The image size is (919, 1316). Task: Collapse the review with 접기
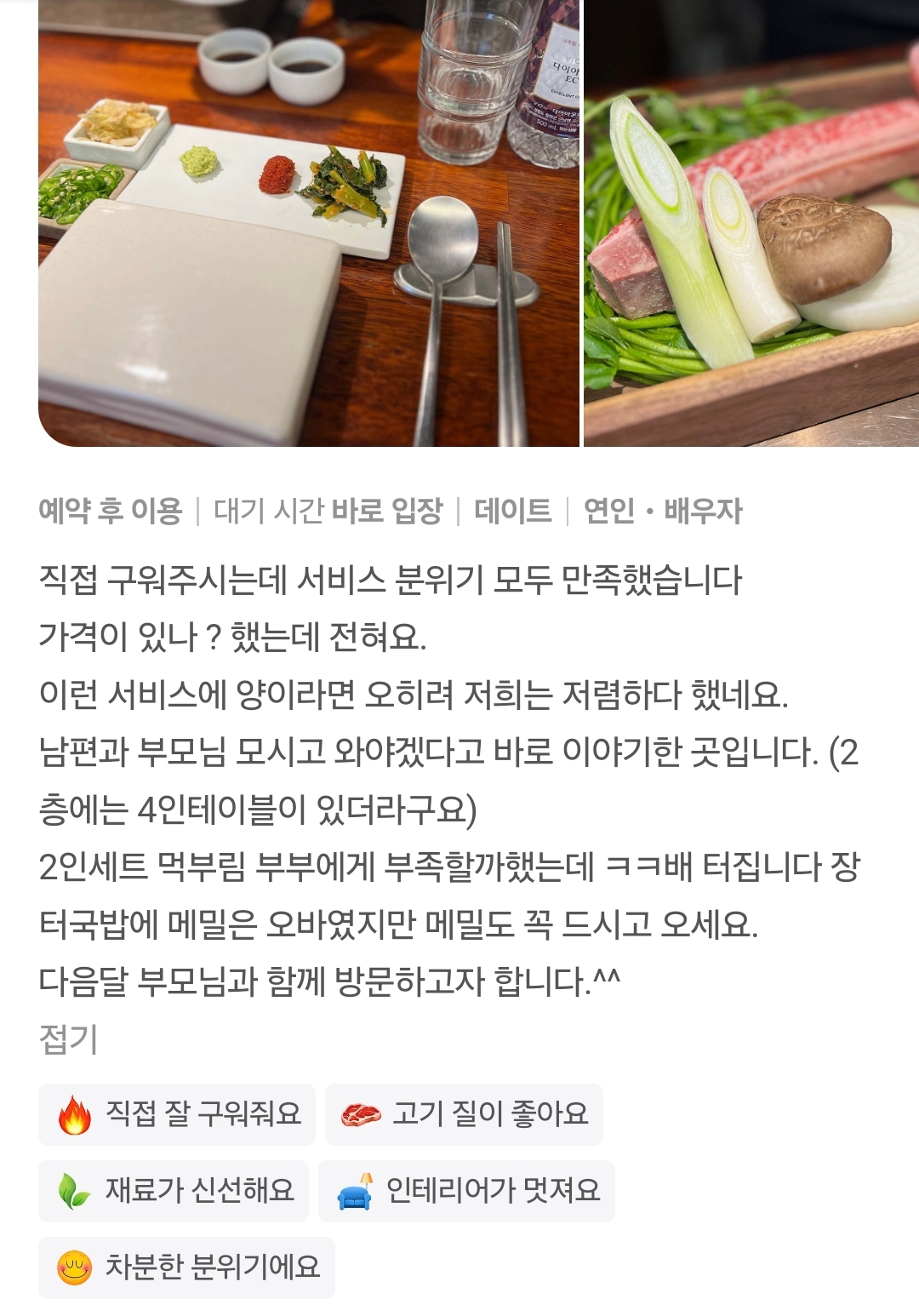tap(68, 1039)
